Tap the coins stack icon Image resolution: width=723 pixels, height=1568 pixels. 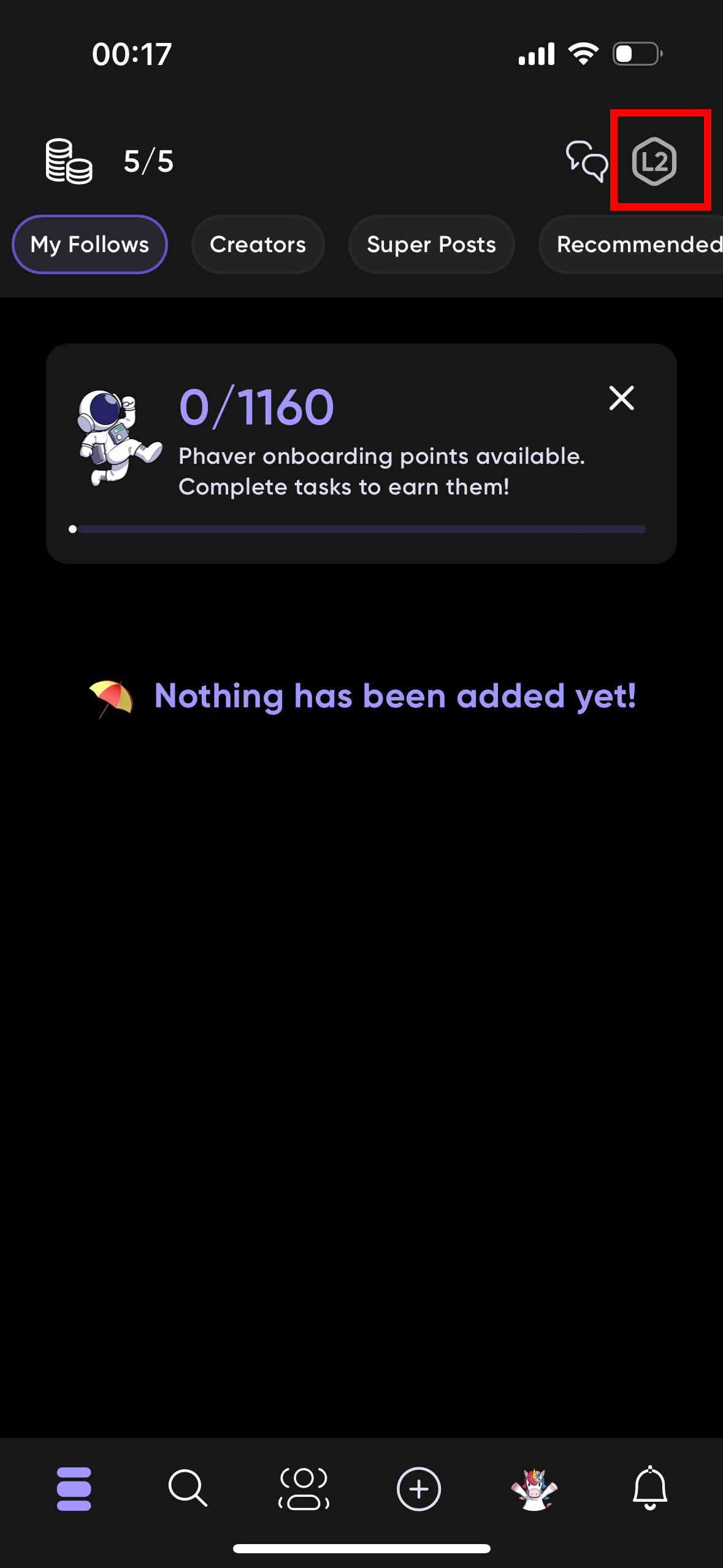(69, 161)
